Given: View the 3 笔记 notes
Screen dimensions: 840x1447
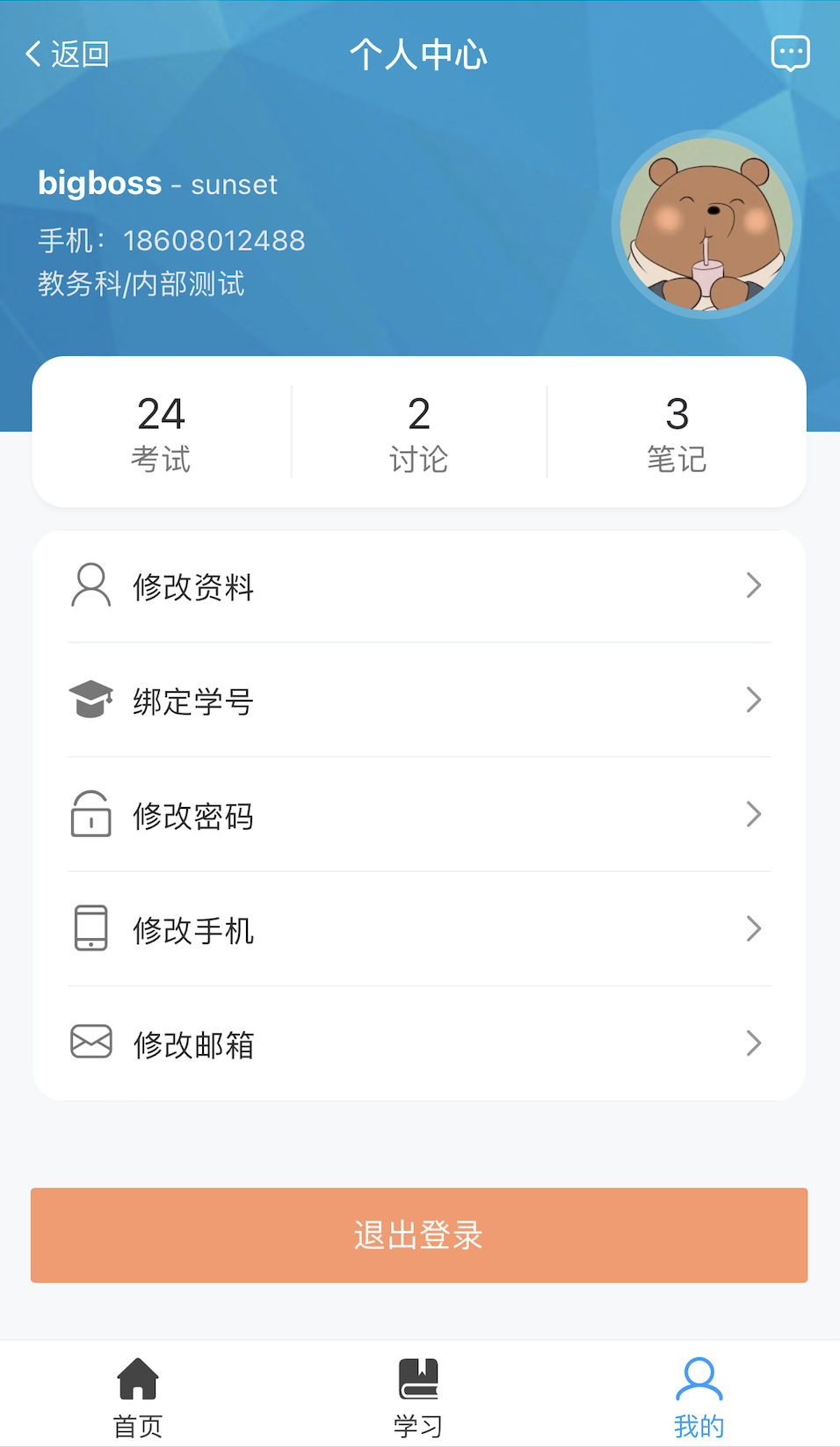Looking at the screenshot, I should 677,433.
